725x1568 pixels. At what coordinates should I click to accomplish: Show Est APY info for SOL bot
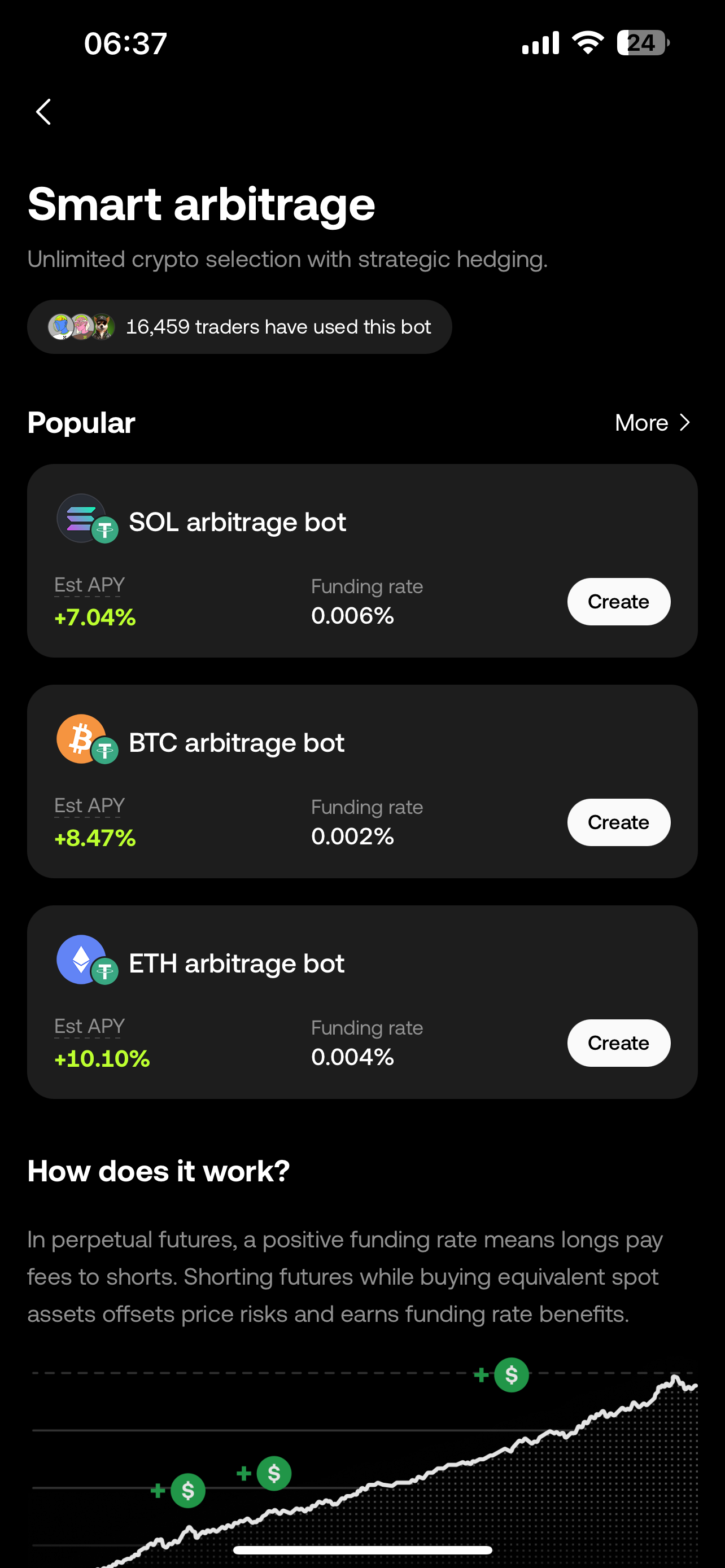coord(89,585)
